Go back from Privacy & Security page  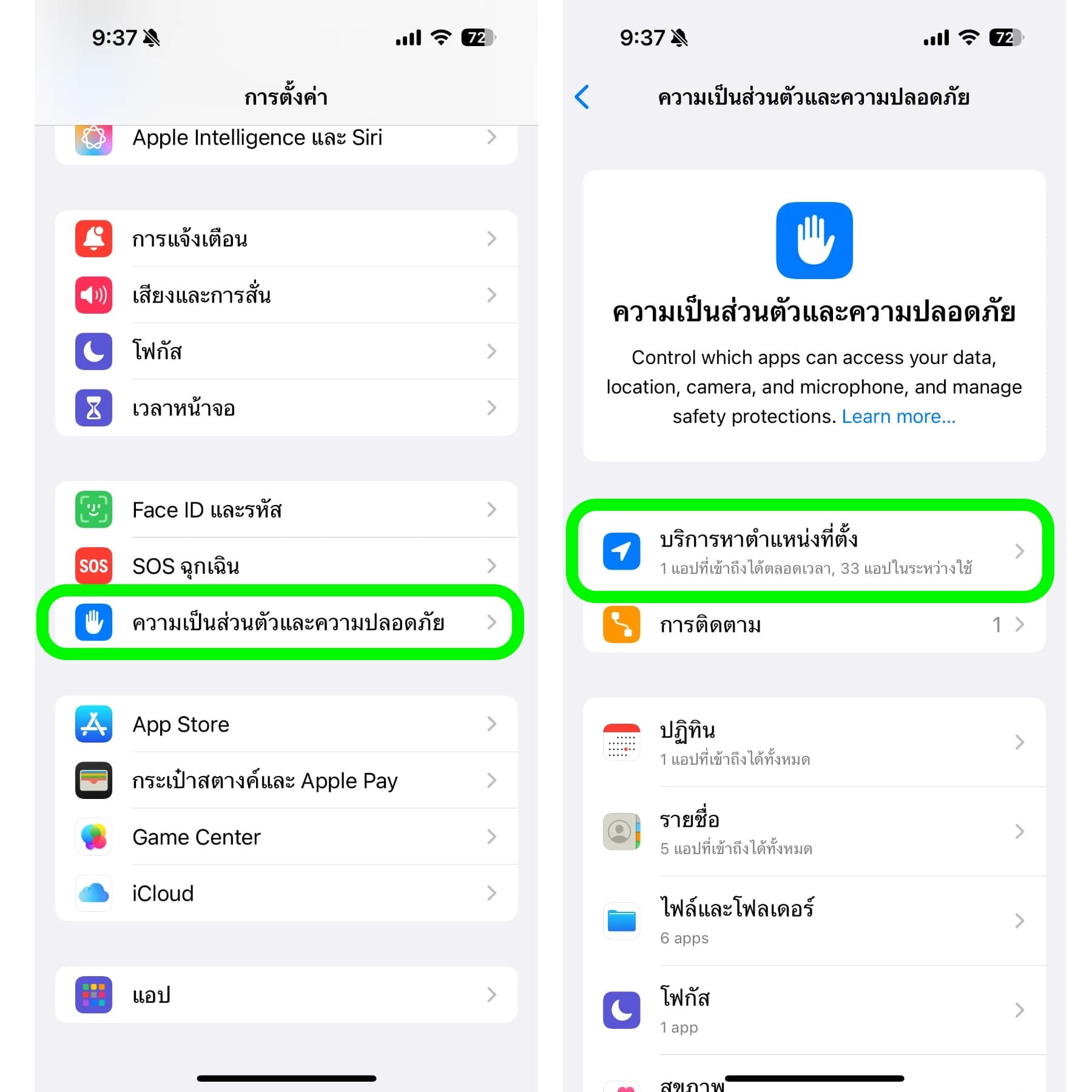coord(582,97)
